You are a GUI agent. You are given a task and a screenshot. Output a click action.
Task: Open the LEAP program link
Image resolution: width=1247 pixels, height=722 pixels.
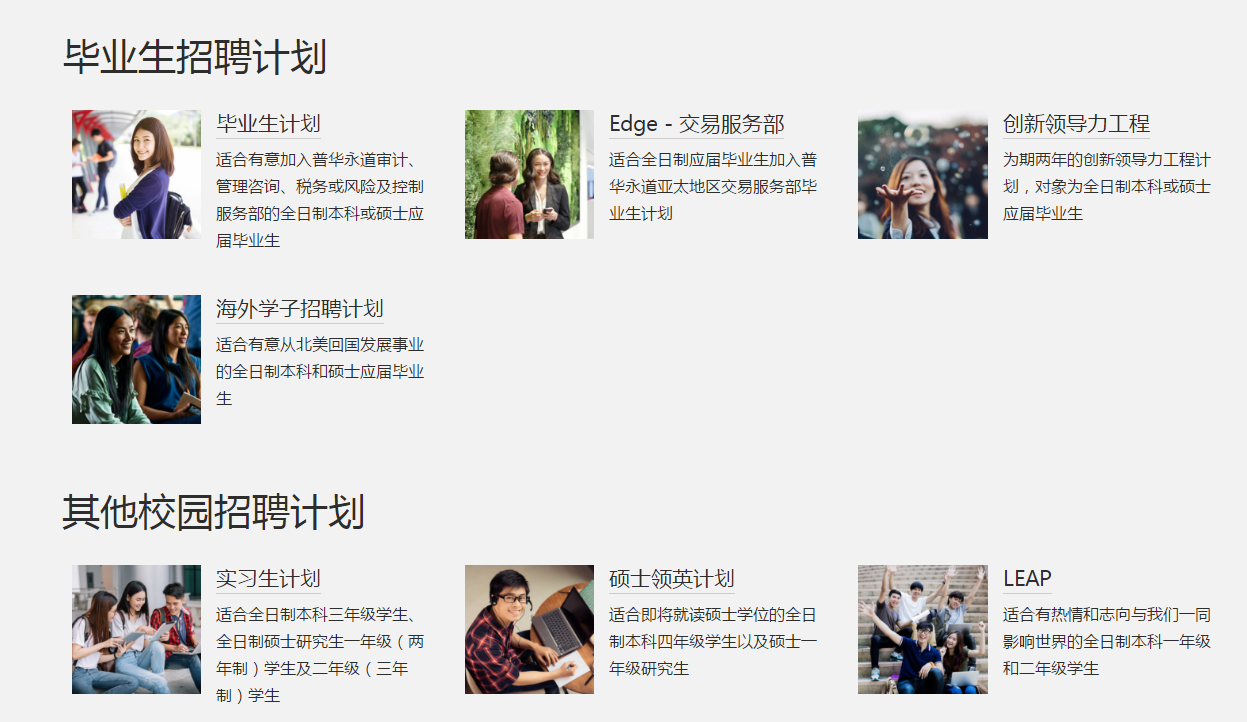coord(1027,579)
